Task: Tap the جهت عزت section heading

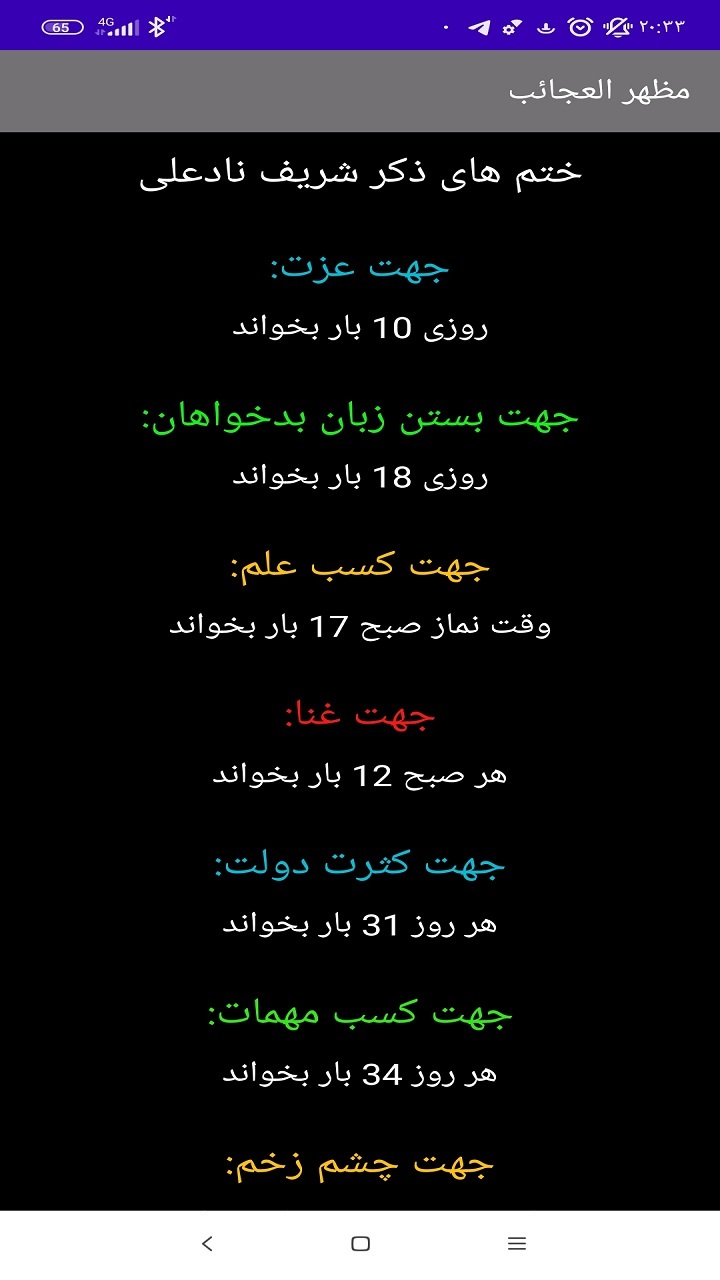Action: (360, 265)
